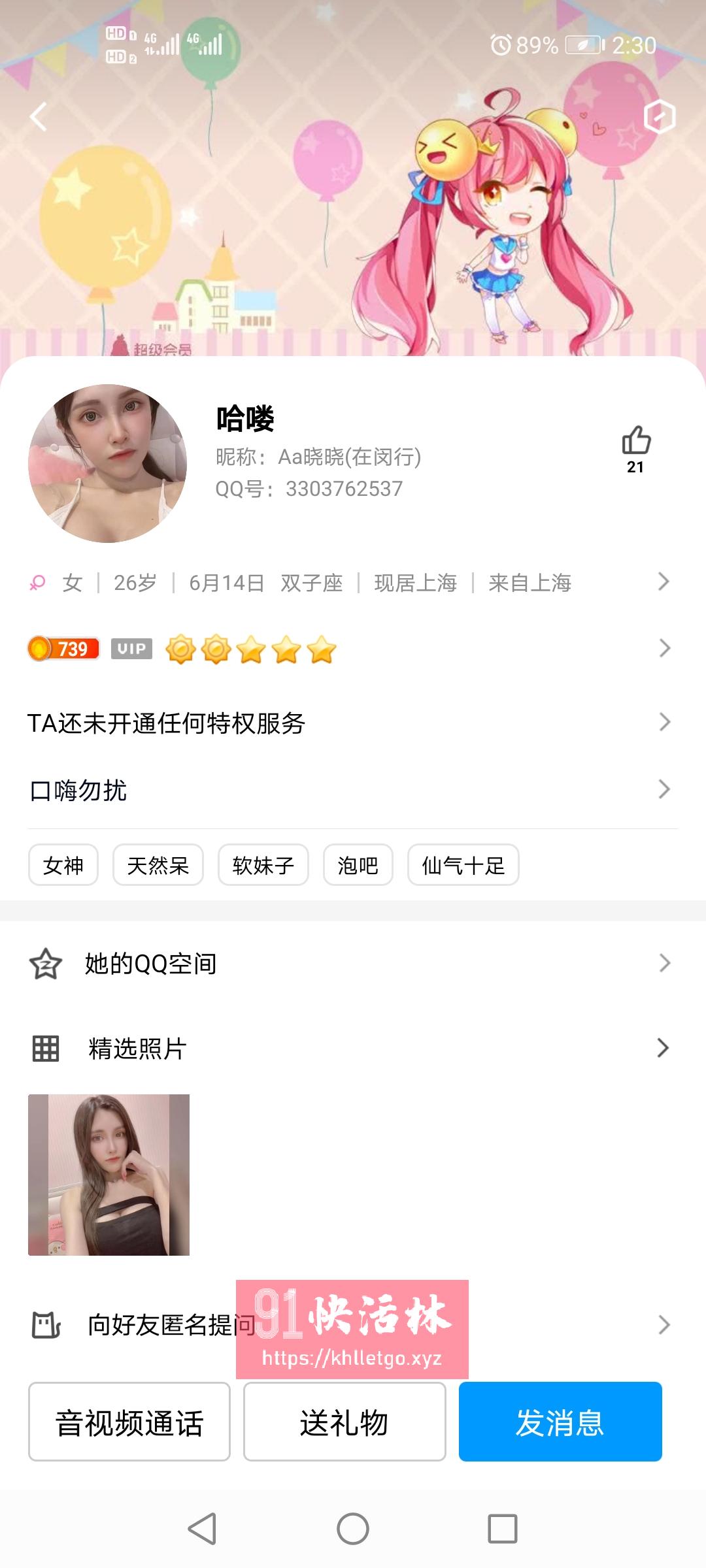Open the 739 coin level badge
This screenshot has height=1568, width=706.
coord(62,649)
